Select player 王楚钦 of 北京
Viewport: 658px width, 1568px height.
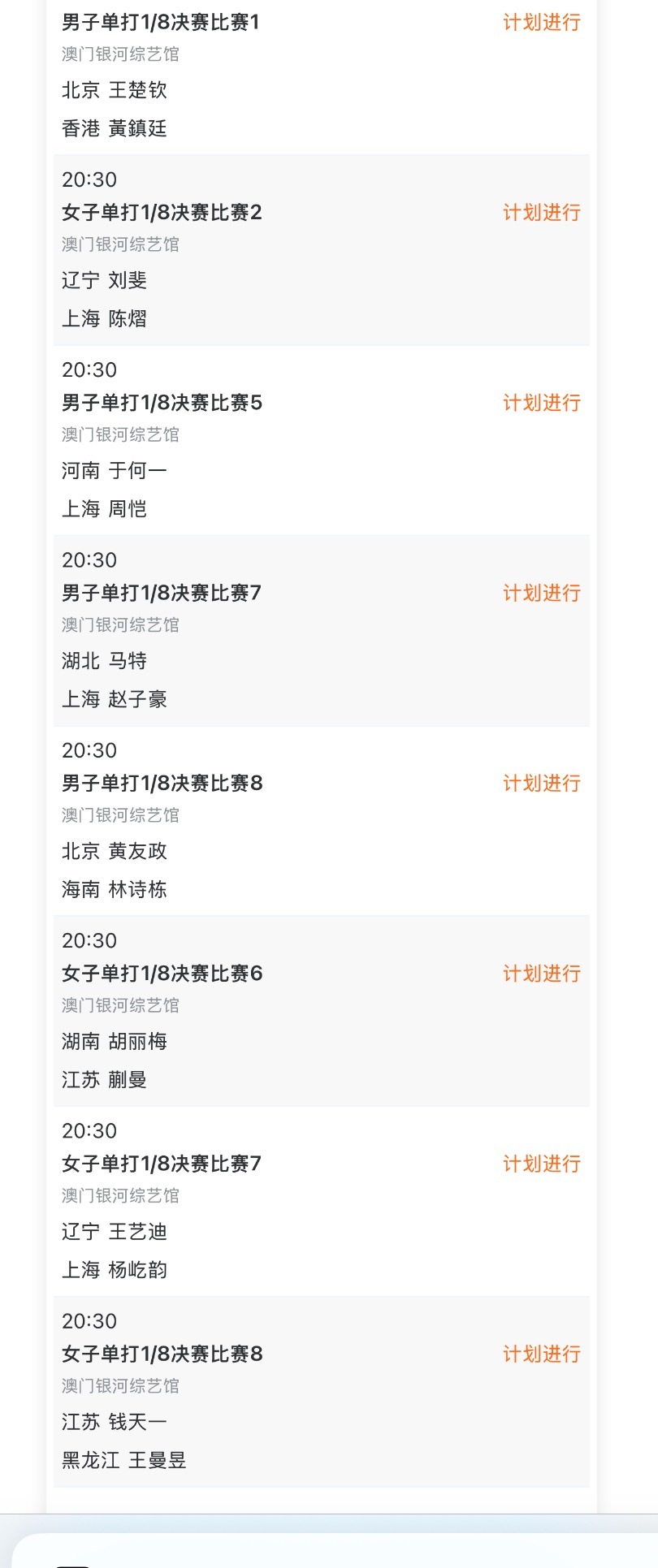point(114,91)
